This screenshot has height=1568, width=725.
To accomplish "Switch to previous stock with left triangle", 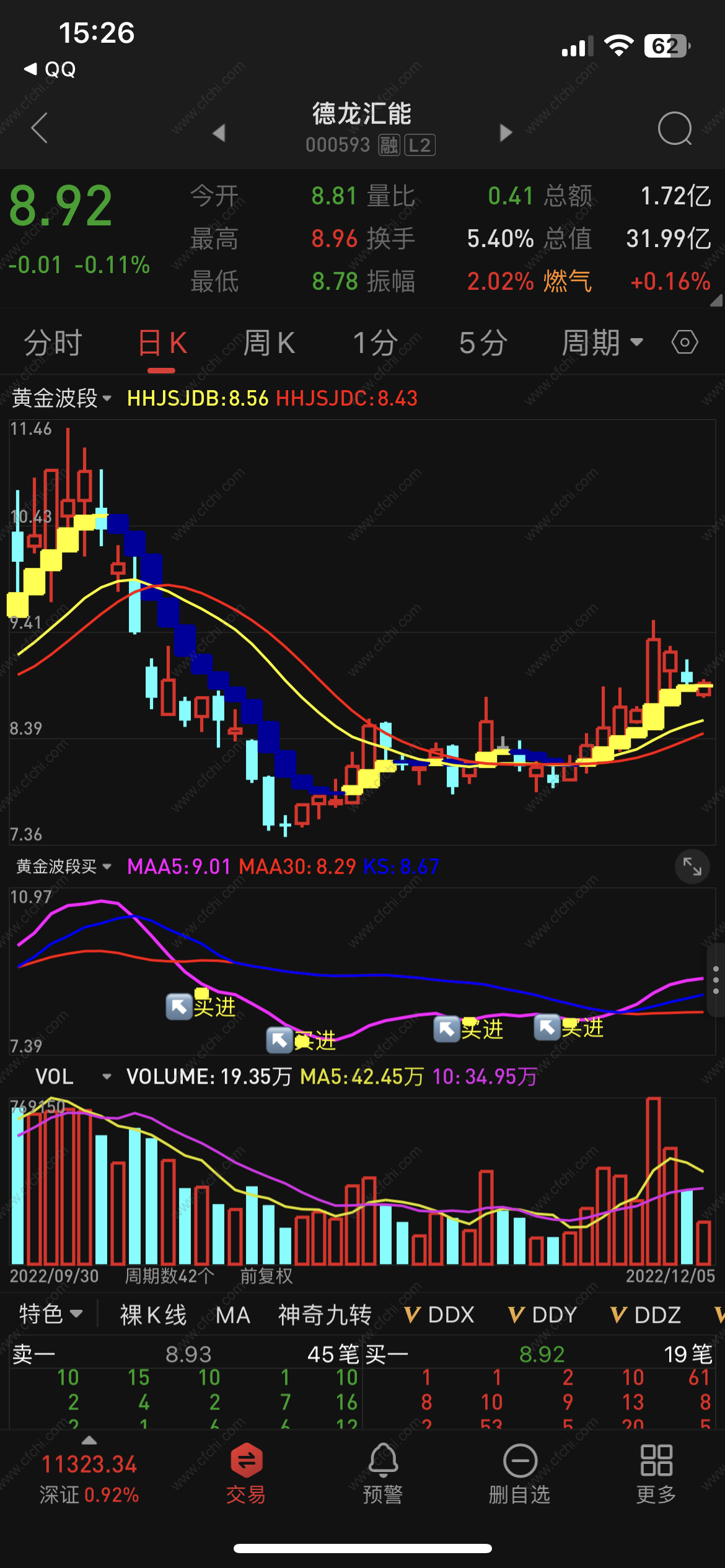I will point(218,133).
